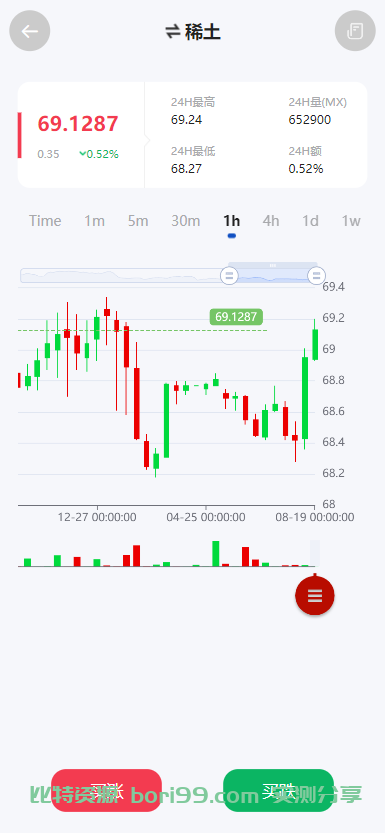Tap the red 买涨 buy-up button
Screen dimensions: 385x833
tap(107, 790)
